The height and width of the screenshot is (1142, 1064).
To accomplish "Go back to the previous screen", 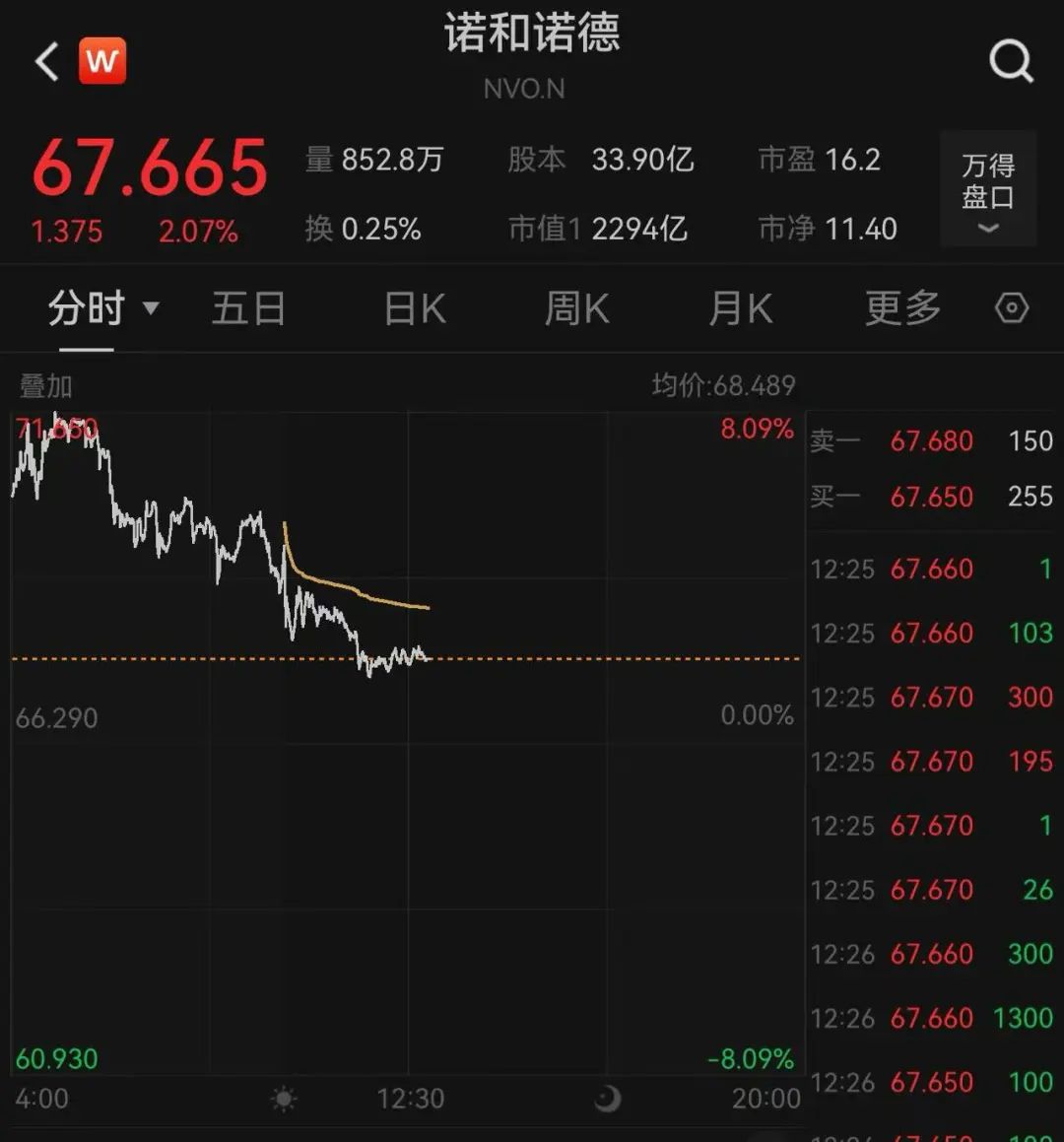I will [46, 62].
